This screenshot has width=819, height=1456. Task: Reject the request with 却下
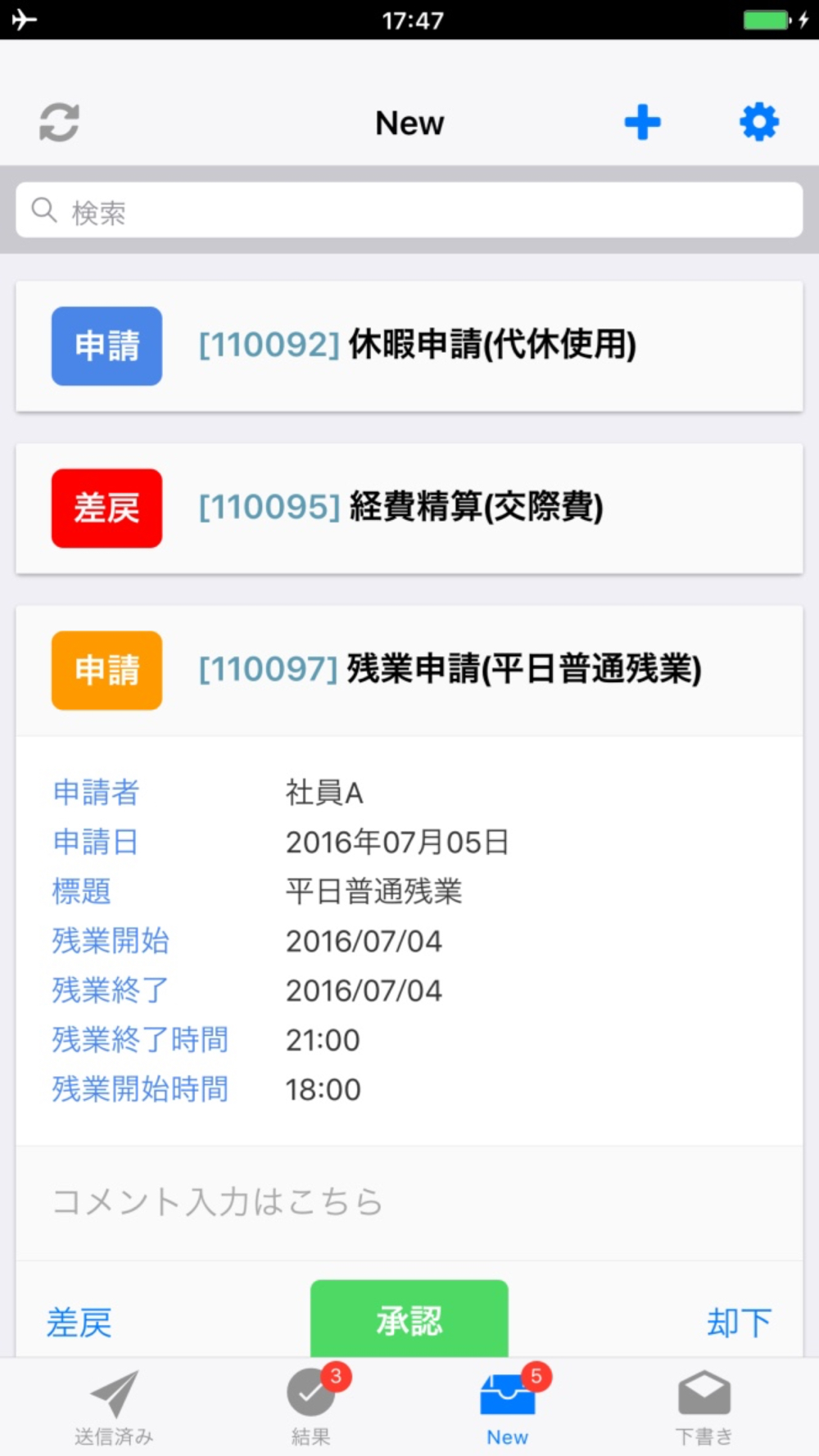740,1323
